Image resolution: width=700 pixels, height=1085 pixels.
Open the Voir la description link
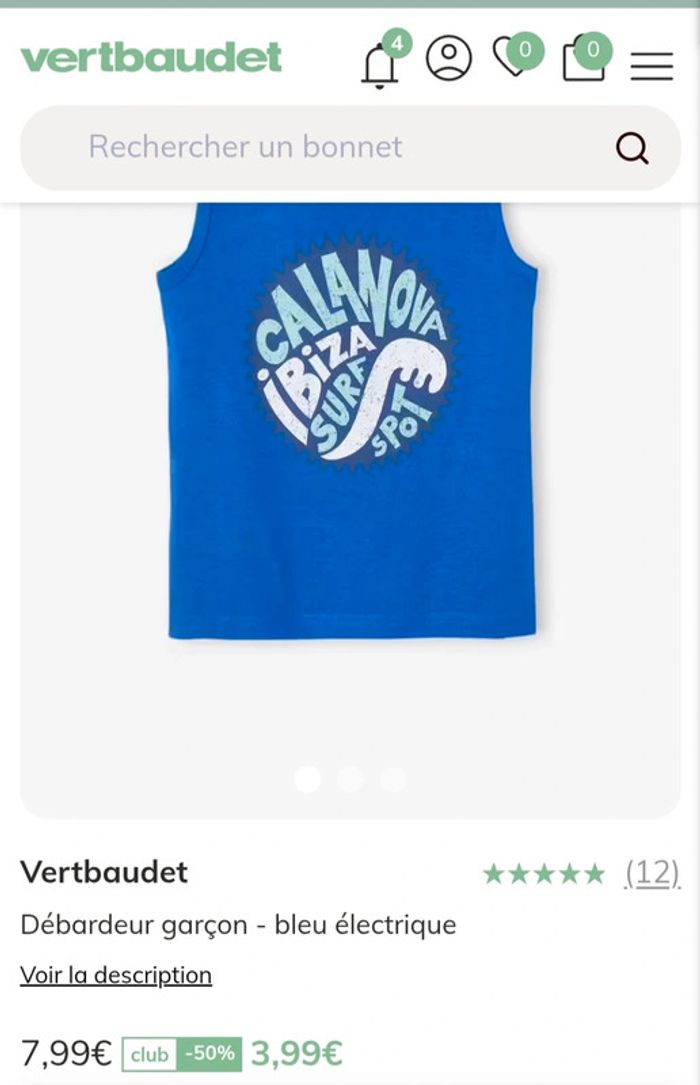[x=116, y=975]
